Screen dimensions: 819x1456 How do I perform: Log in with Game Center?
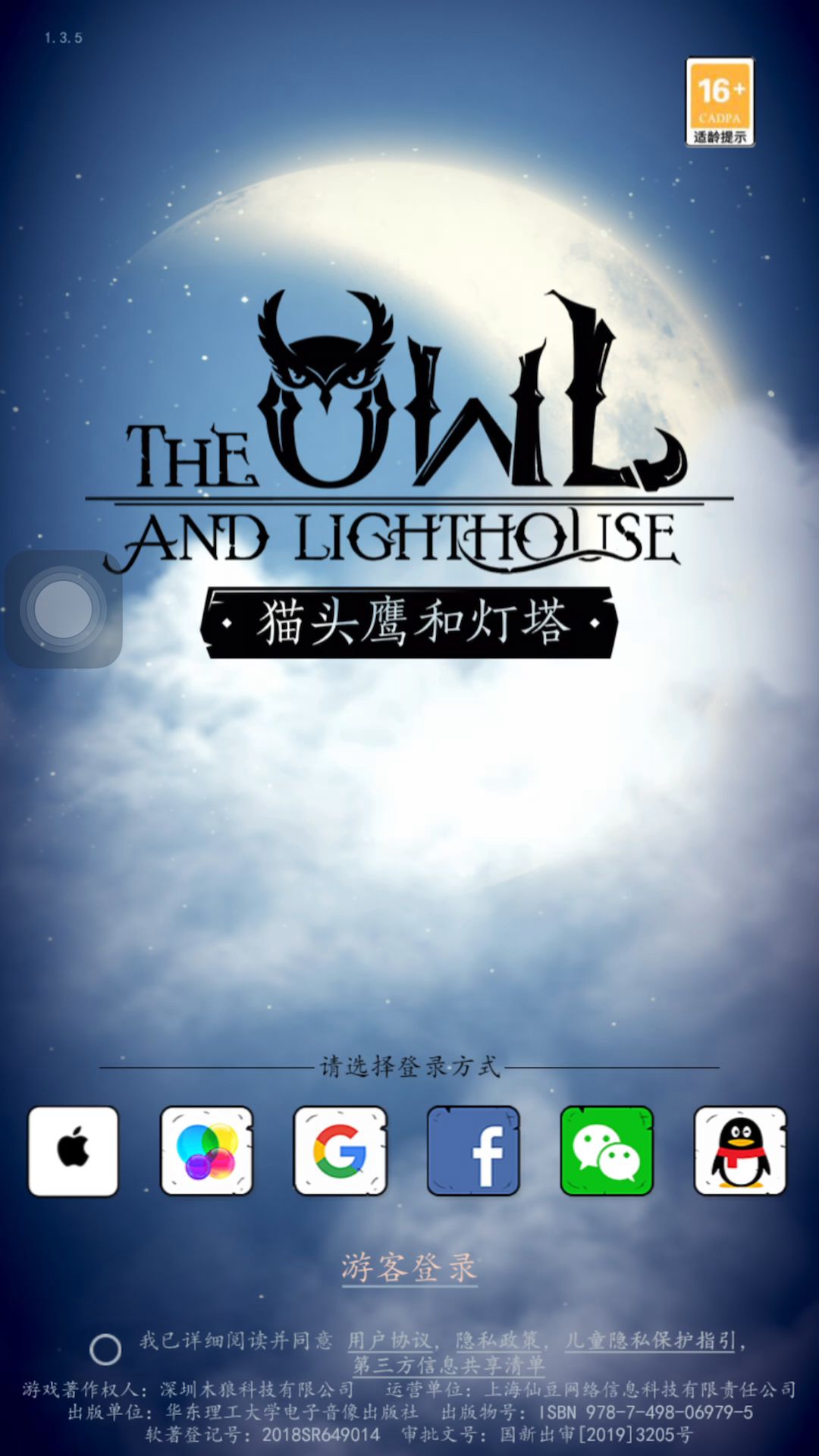(x=206, y=1150)
